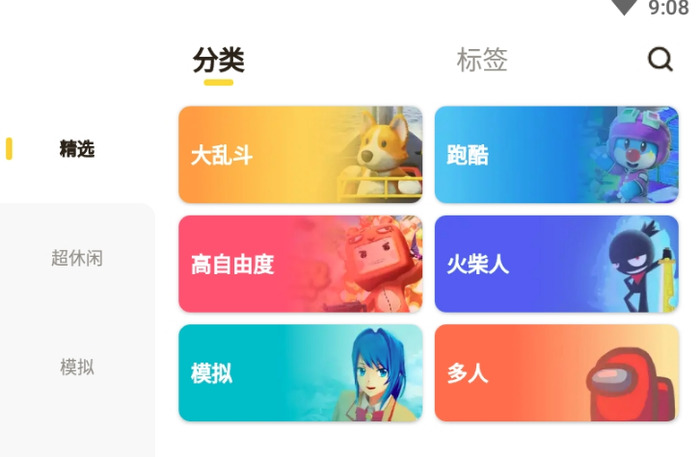Viewport: 700px width, 457px height.
Task: Open the 超休闲 sidebar category
Action: pyautogui.click(x=77, y=258)
